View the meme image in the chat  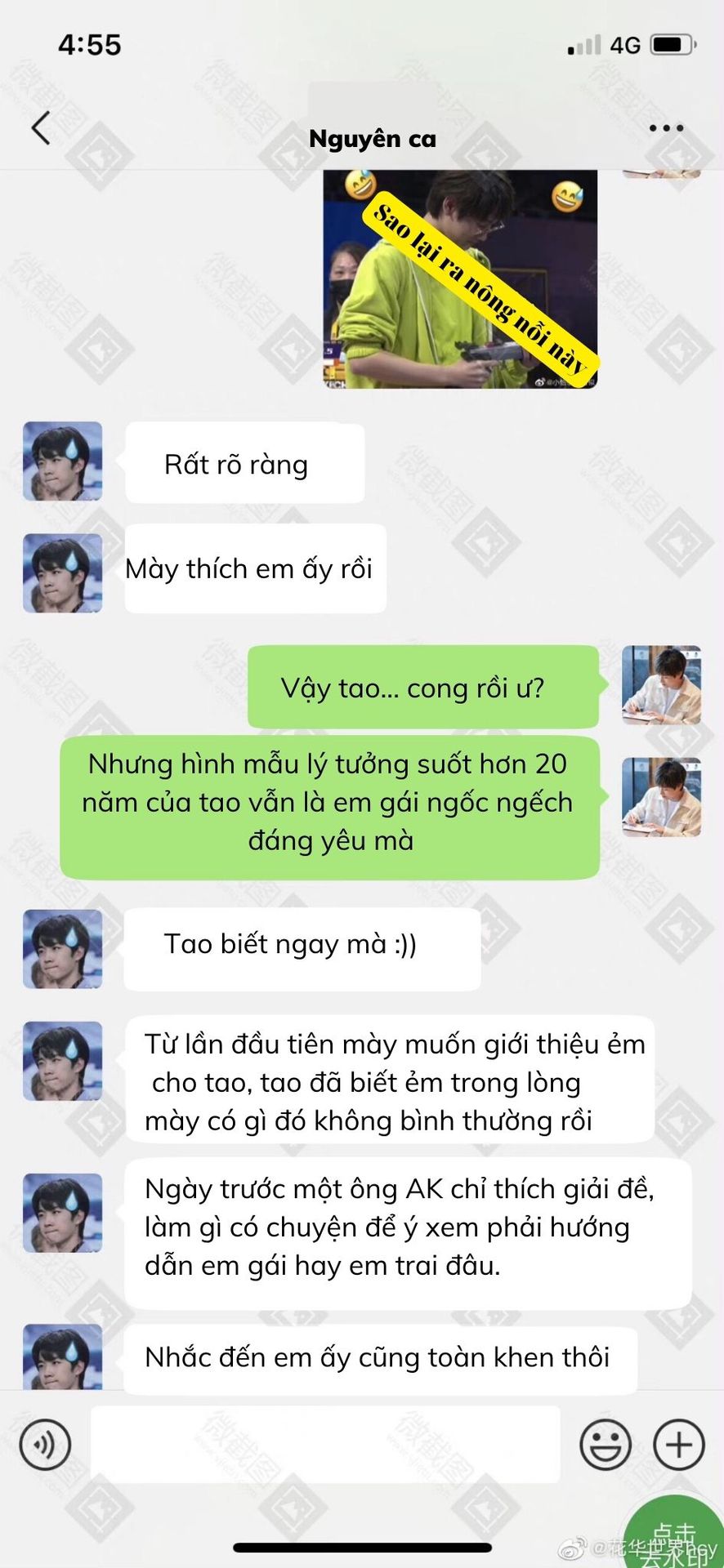[460, 279]
